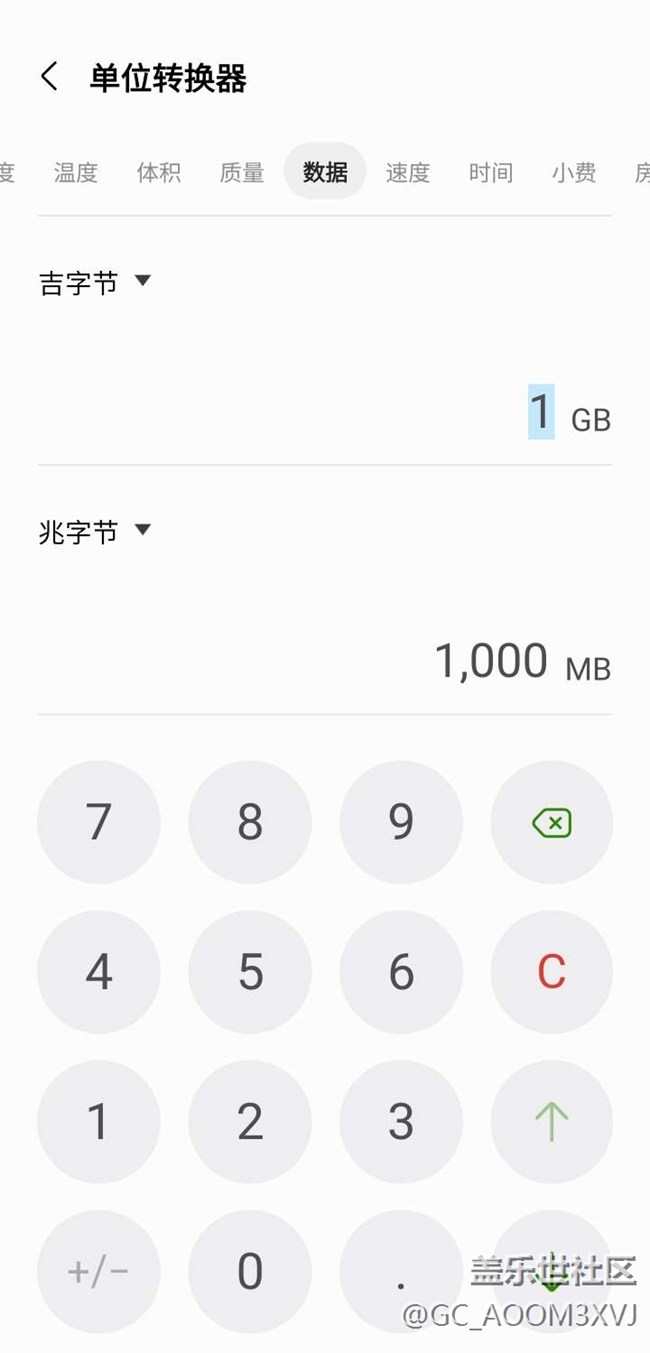Switch to the 温度 tab
Screen dimensions: 650x1353
pyautogui.click(x=76, y=172)
